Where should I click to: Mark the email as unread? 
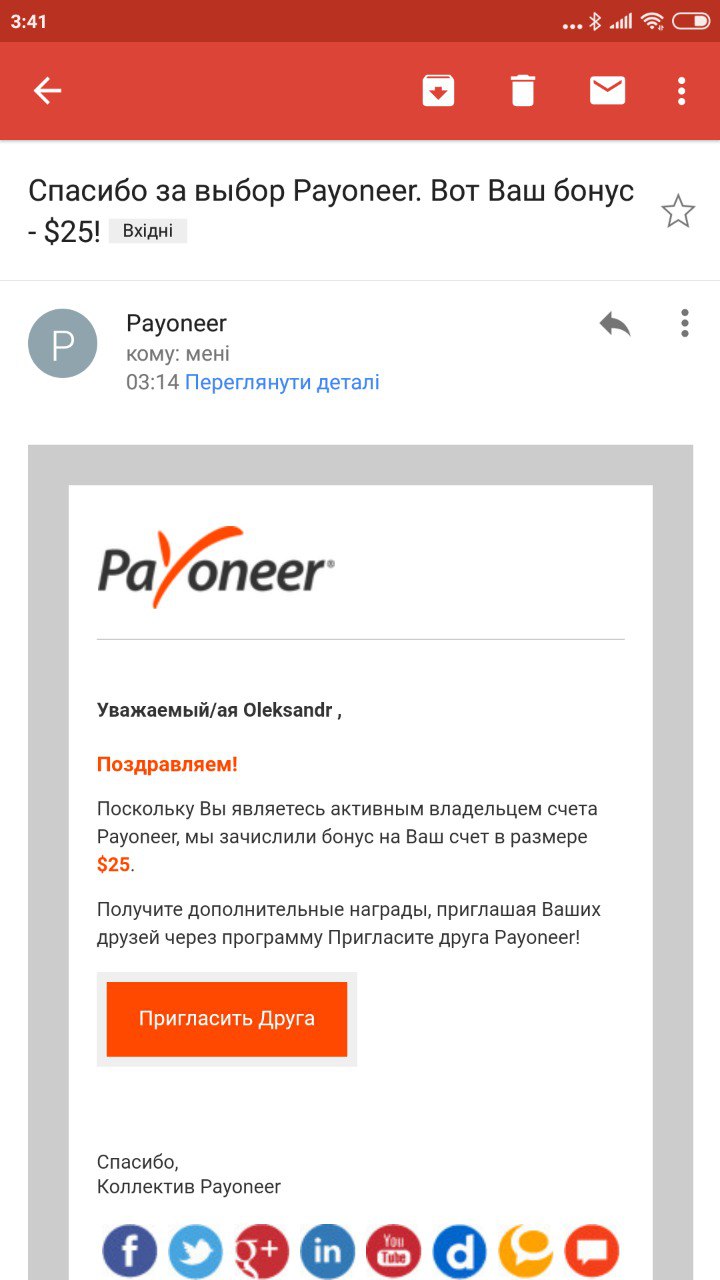point(607,91)
